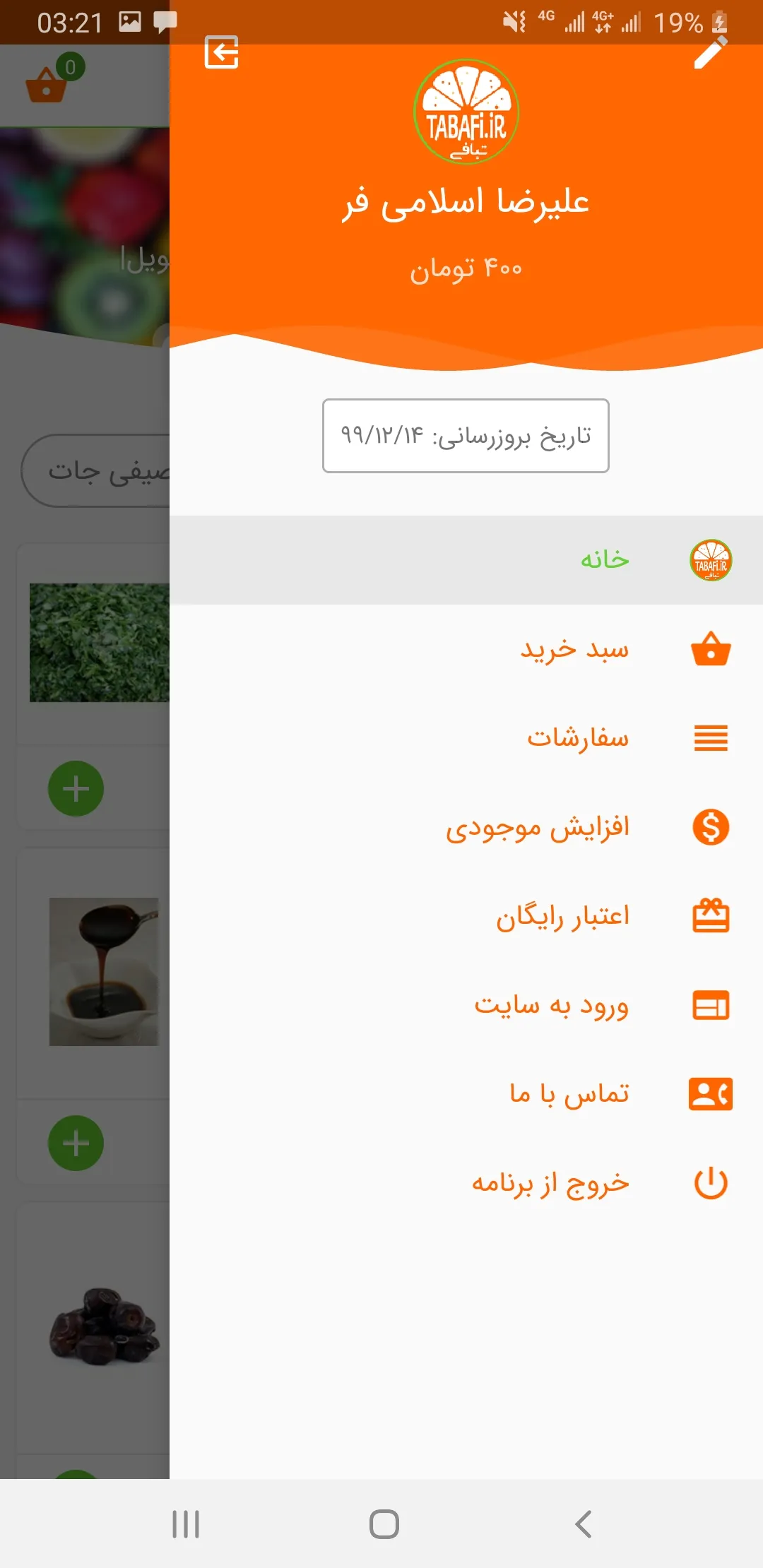Tap the logout arrow icon in the drawer header
763x1568 pixels.
click(221, 52)
